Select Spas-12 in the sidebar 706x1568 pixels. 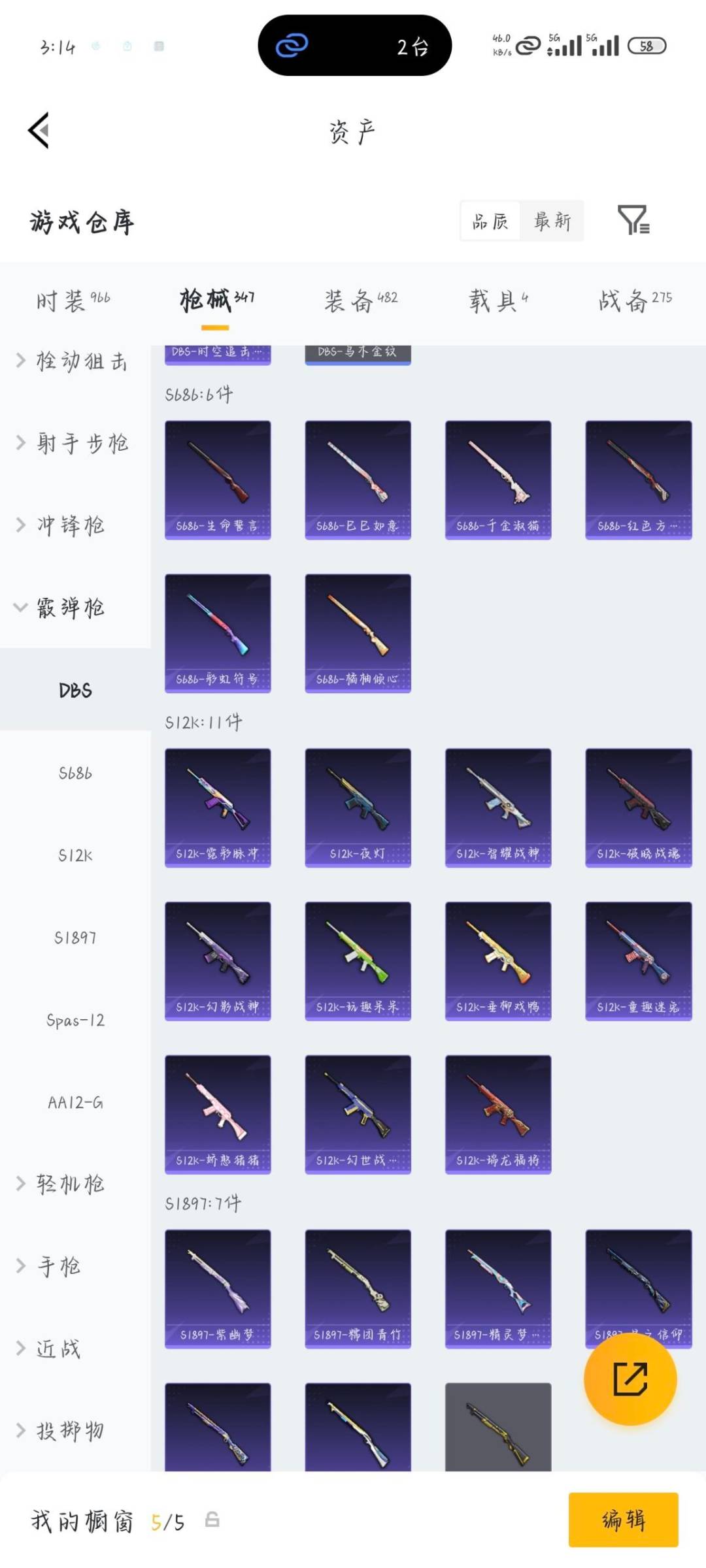(x=75, y=1019)
